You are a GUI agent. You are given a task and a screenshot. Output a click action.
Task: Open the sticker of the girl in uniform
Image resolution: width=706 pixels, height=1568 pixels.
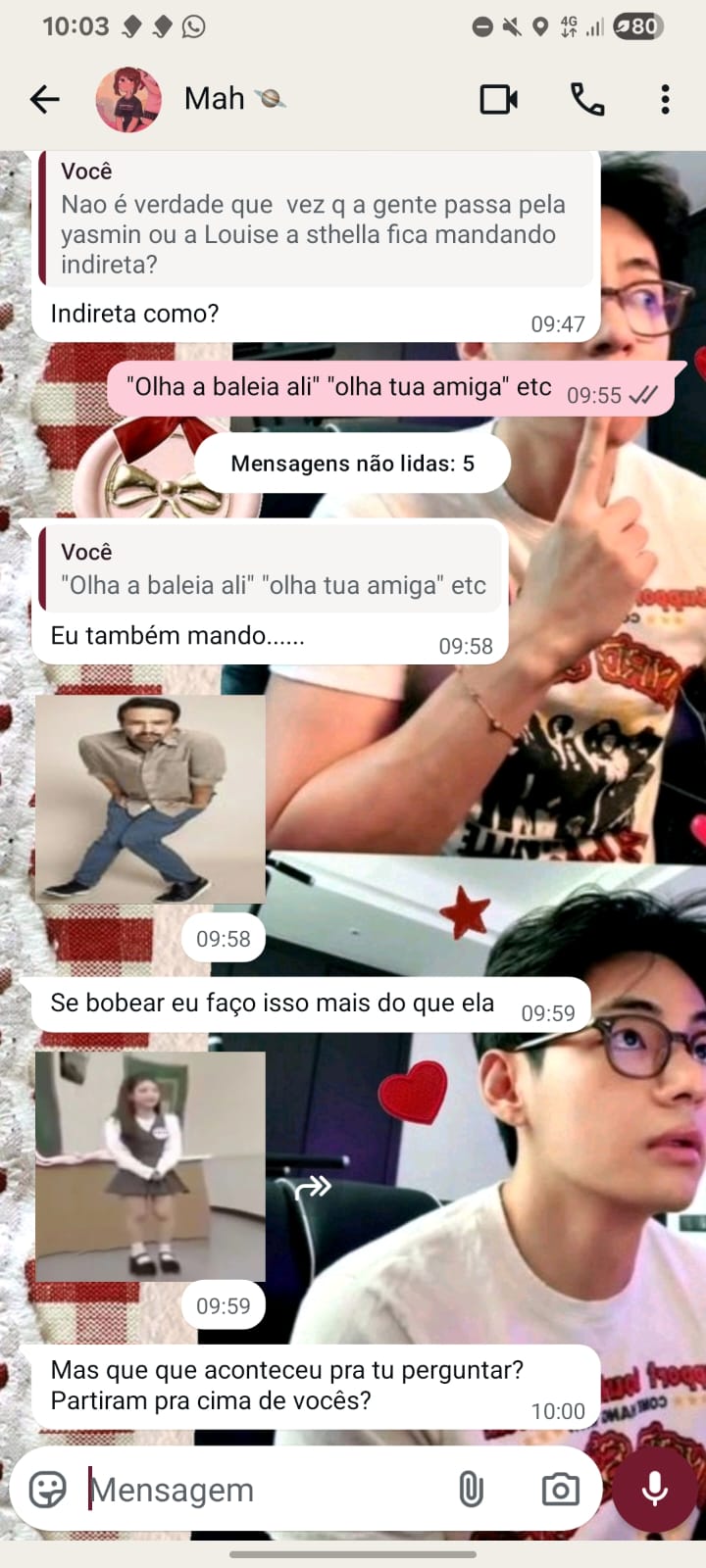[x=150, y=1166]
